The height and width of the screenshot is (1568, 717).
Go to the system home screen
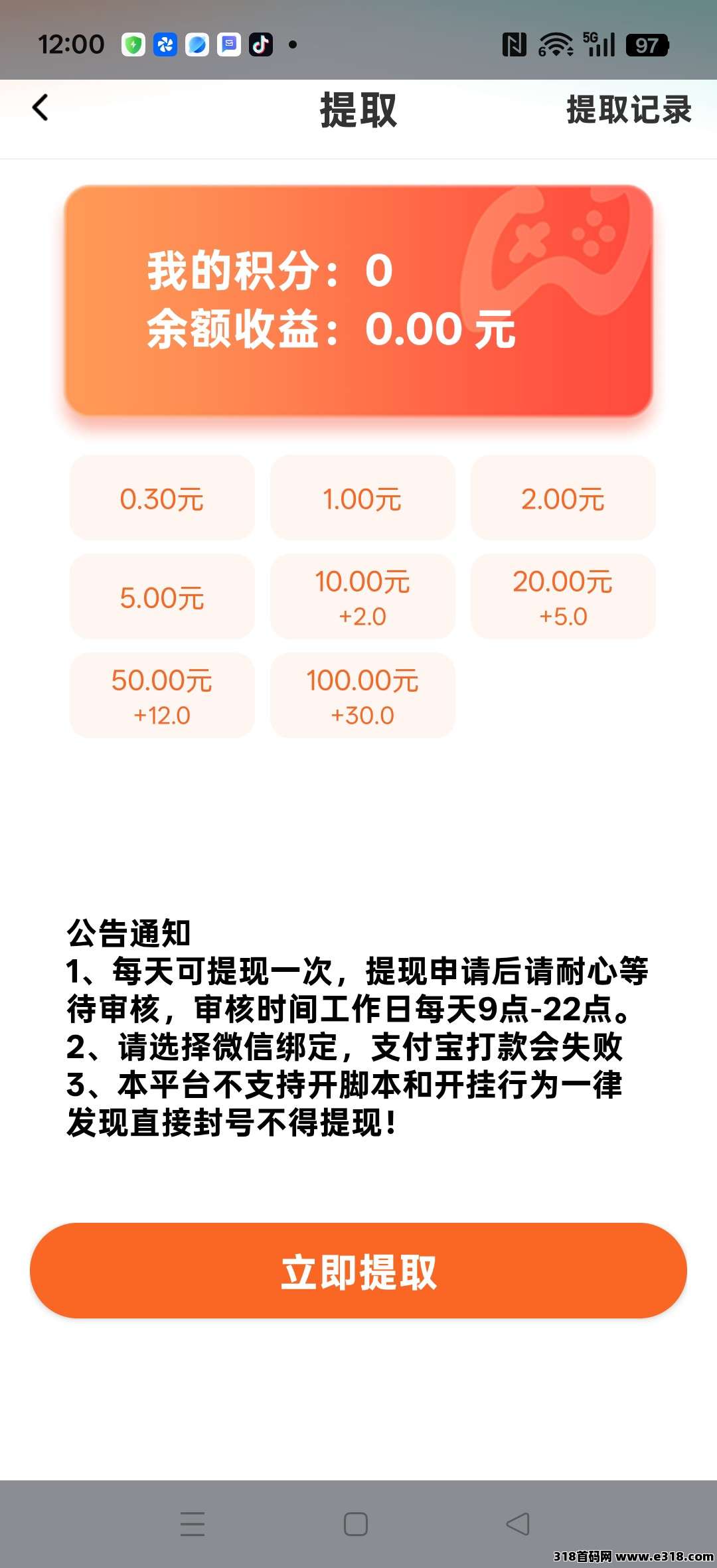point(356,1524)
